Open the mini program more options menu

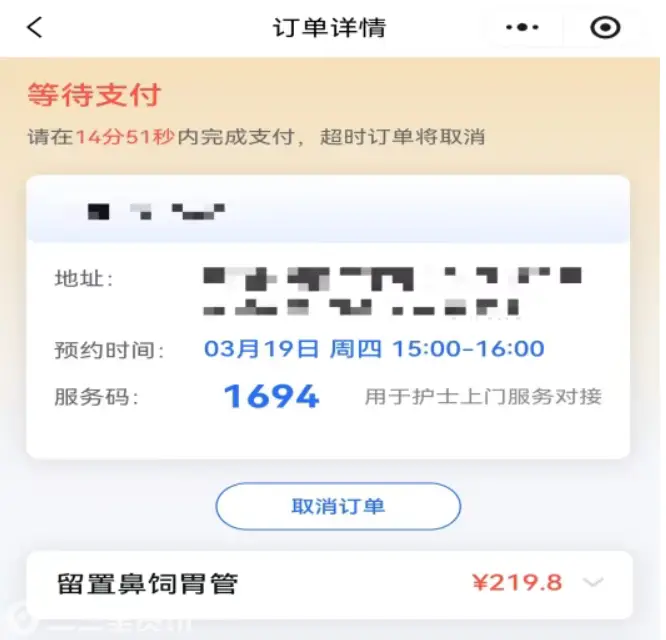coord(523,28)
